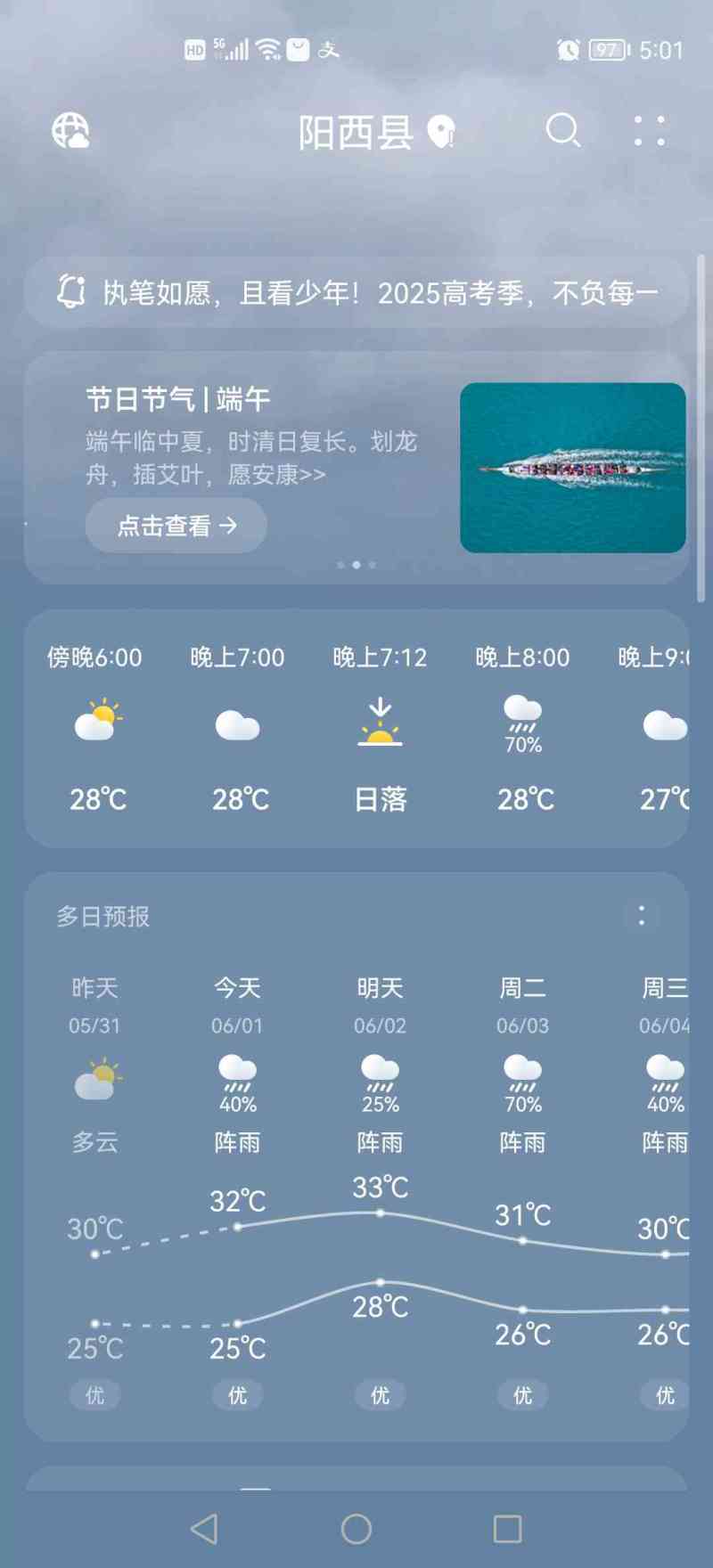
Task: Open the 2025高考季 notice banner
Action: (x=356, y=292)
